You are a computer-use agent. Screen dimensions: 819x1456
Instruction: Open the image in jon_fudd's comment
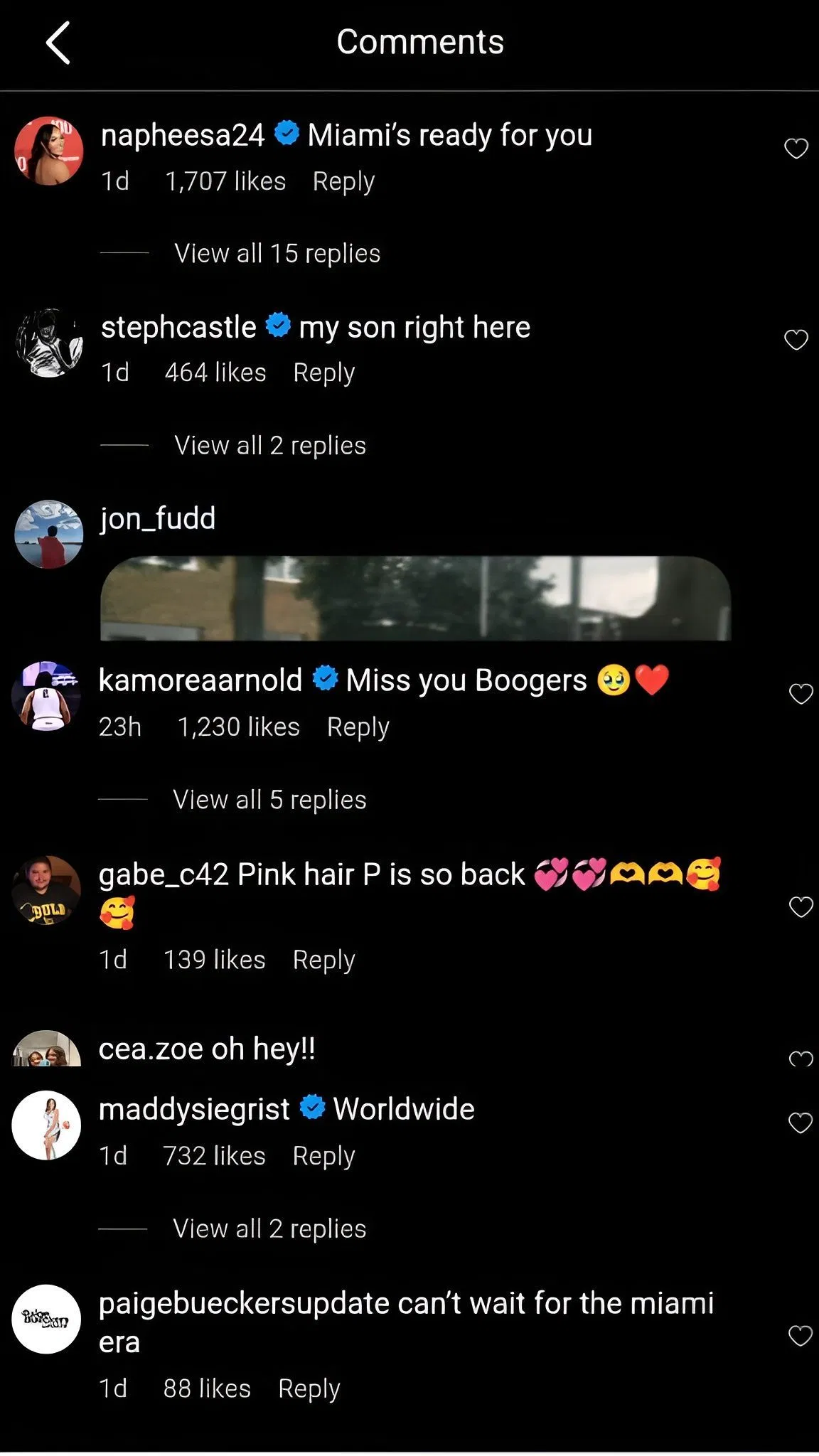click(x=415, y=598)
